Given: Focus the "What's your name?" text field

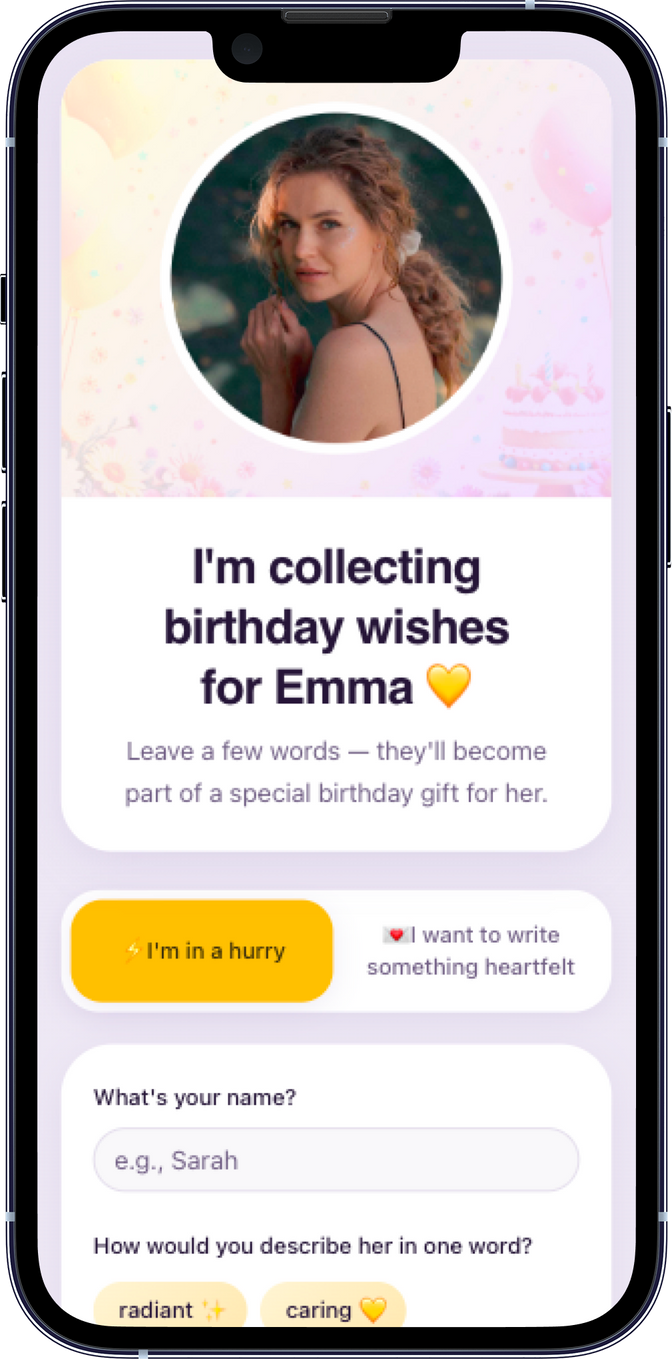Looking at the screenshot, I should click(x=336, y=1160).
